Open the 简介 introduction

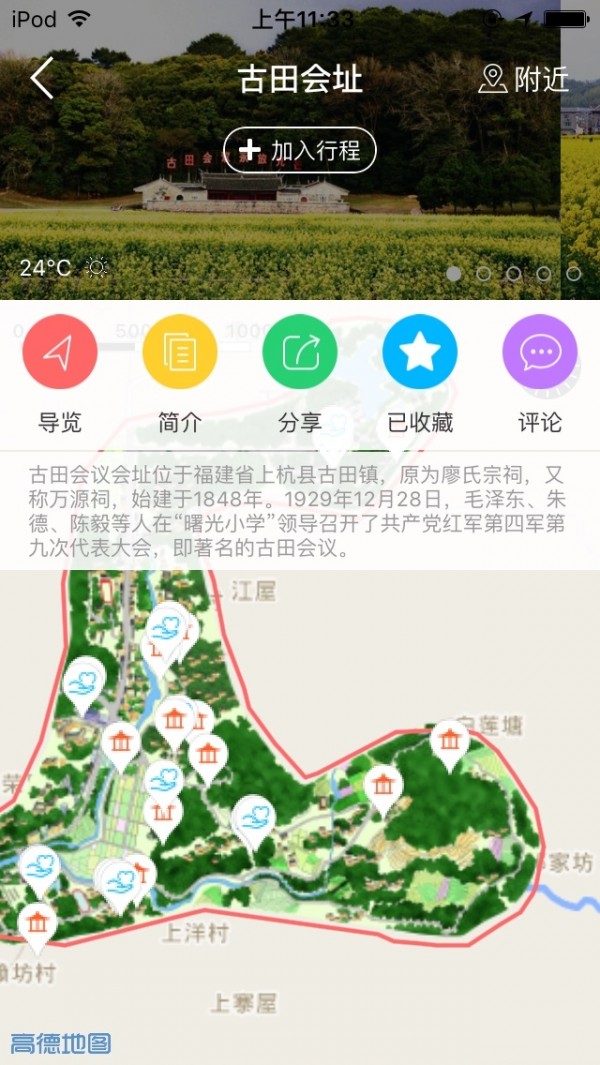(x=180, y=352)
